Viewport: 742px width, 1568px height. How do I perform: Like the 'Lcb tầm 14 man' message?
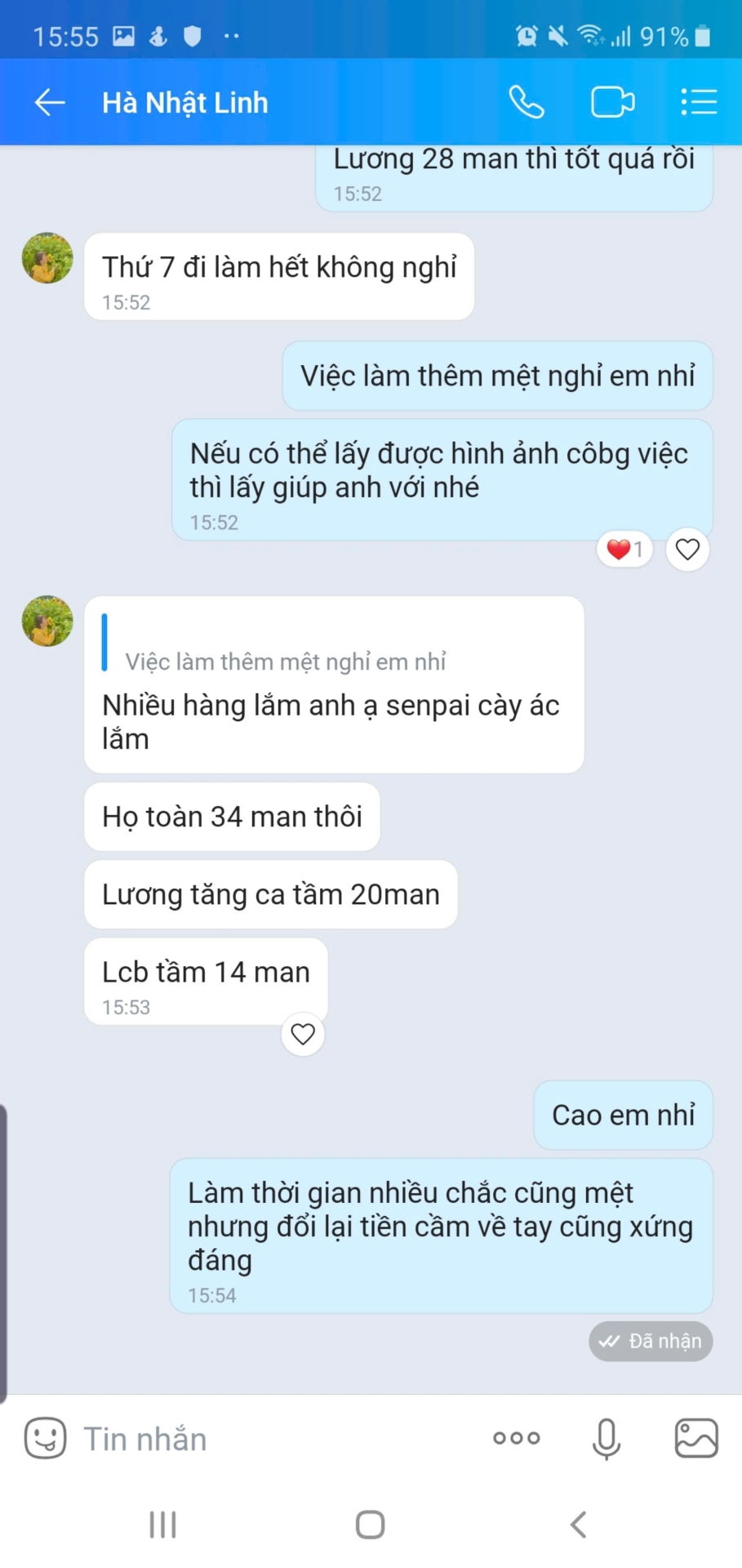pos(303,1034)
